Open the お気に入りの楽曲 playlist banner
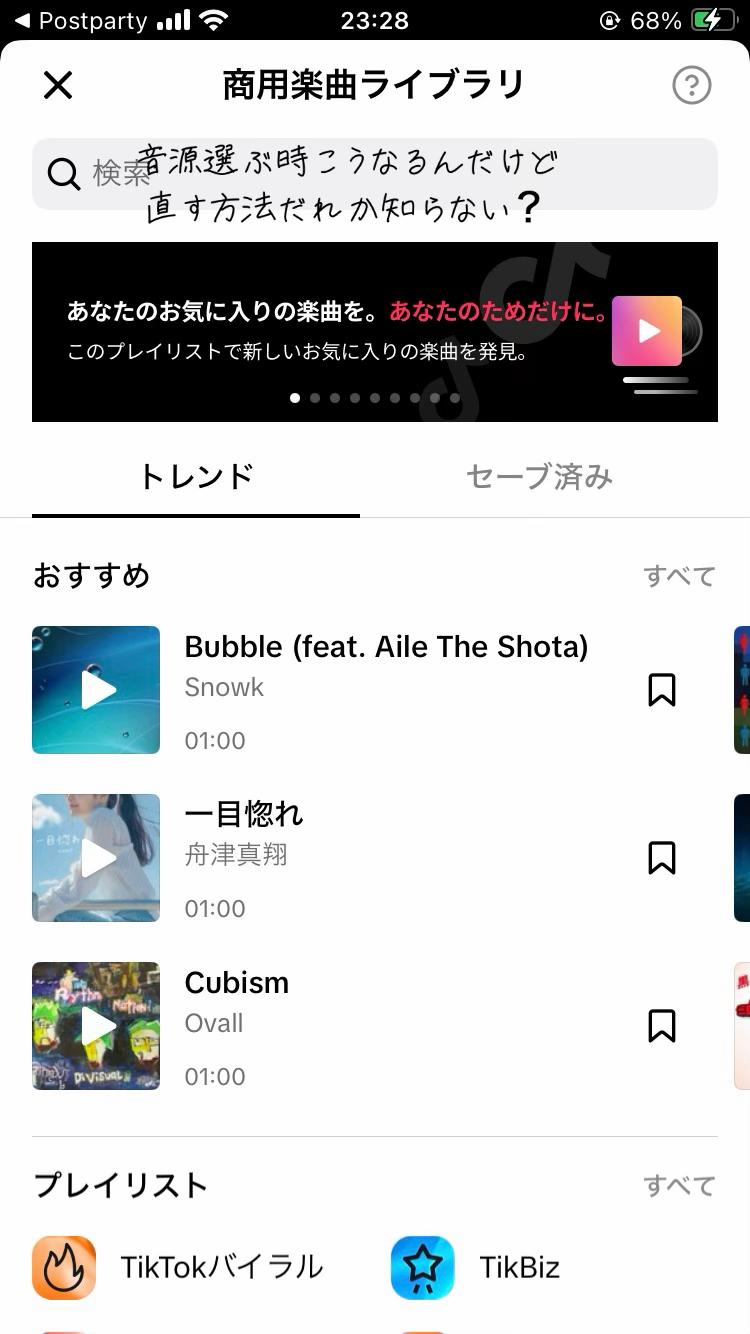The height and width of the screenshot is (1334, 750). tap(374, 331)
